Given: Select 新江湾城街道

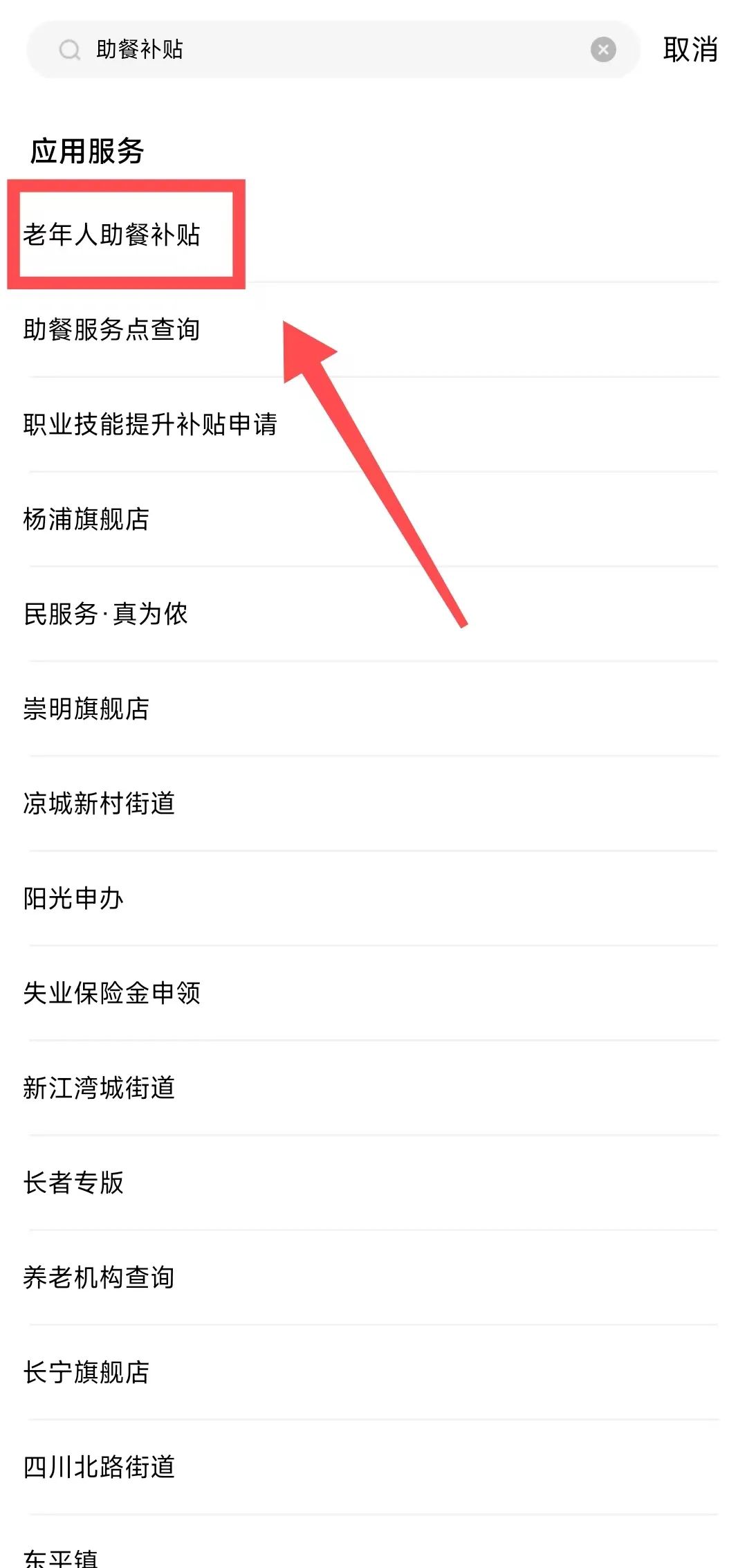Looking at the screenshot, I should click(x=99, y=1088).
